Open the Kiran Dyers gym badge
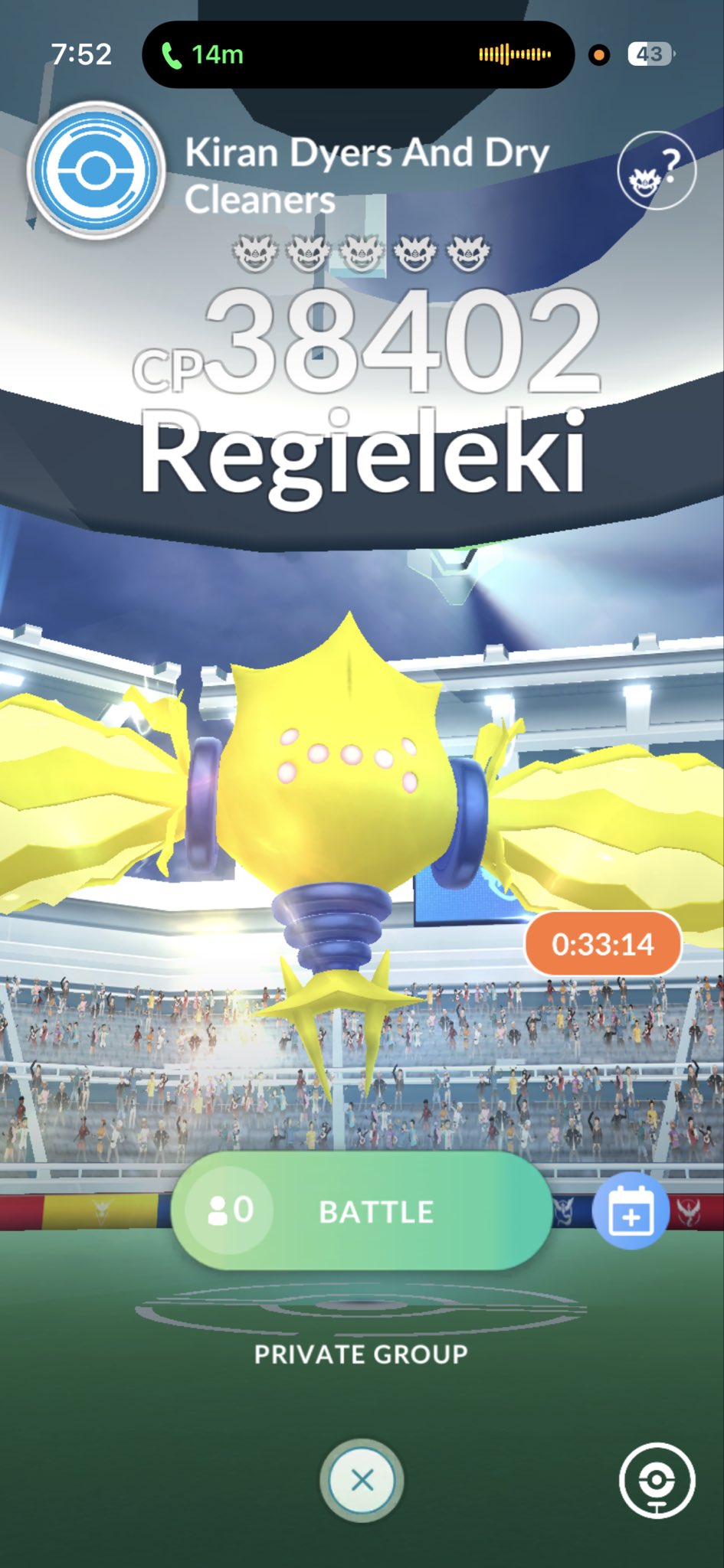Image resolution: width=724 pixels, height=1568 pixels. [96, 170]
